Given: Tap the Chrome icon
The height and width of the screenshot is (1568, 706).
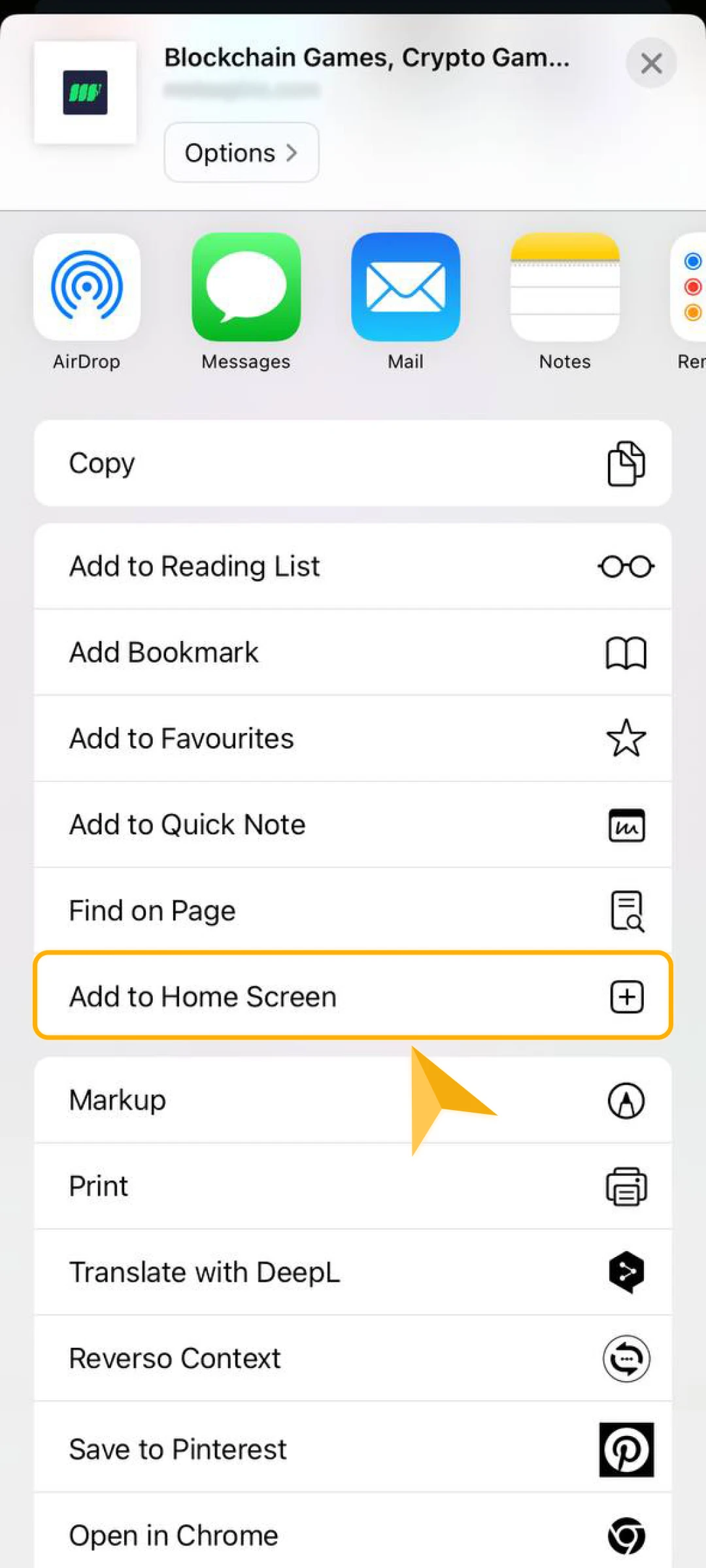Looking at the screenshot, I should (626, 1534).
